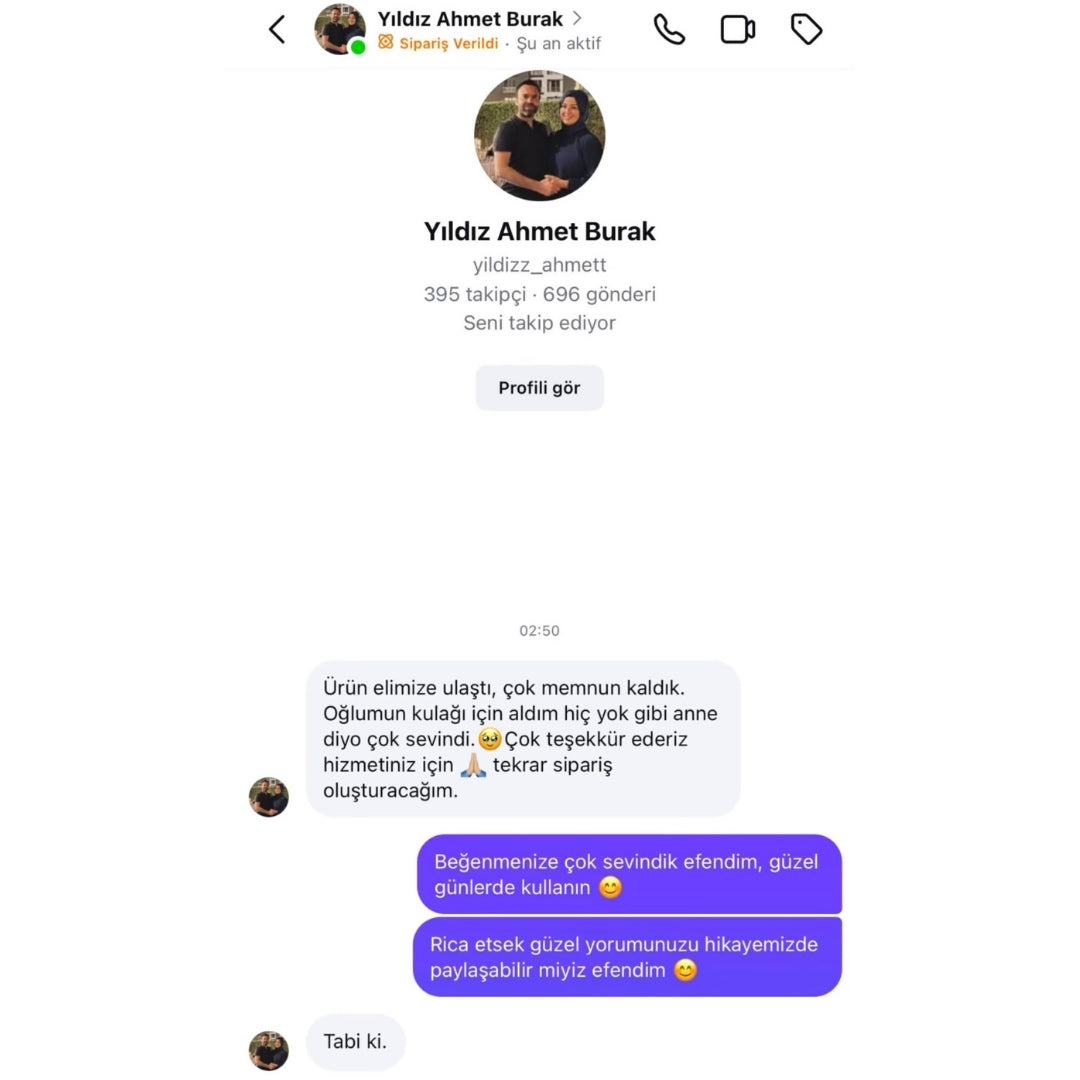This screenshot has height=1080, width=1080.
Task: Tap the sender avatar beside Tabi ki
Action: 269,1051
